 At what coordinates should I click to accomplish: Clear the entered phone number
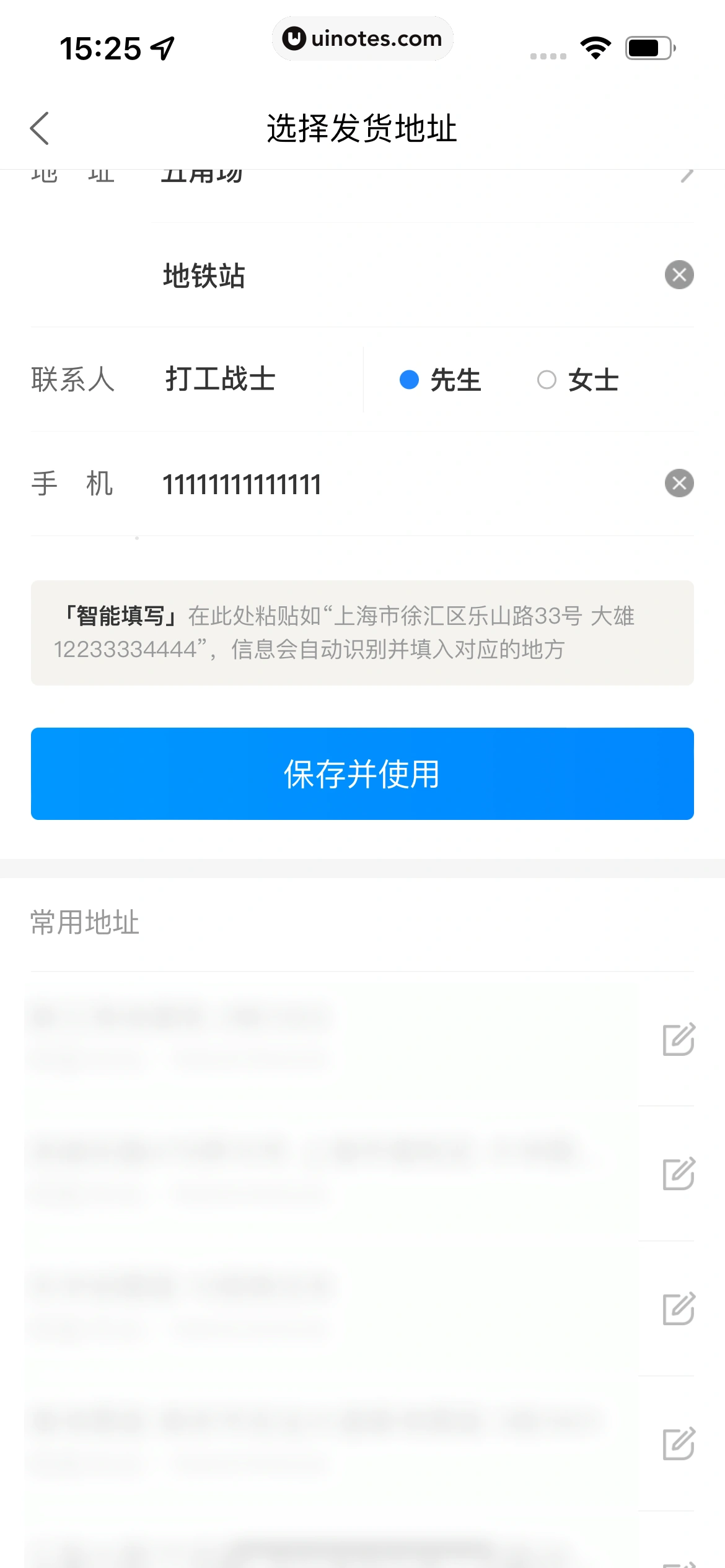click(x=679, y=483)
